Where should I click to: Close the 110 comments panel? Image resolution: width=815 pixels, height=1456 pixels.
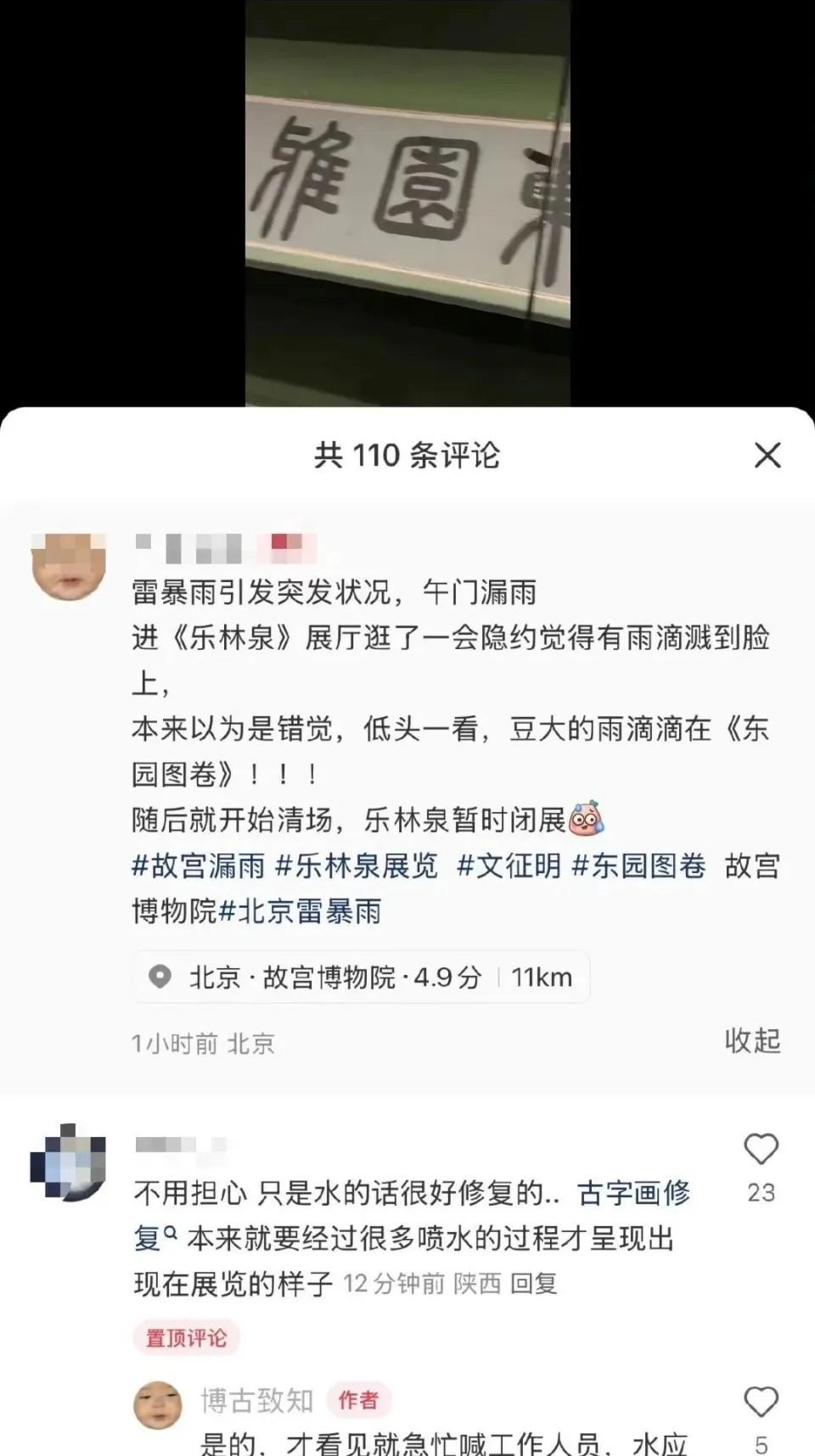pyautogui.click(x=767, y=456)
